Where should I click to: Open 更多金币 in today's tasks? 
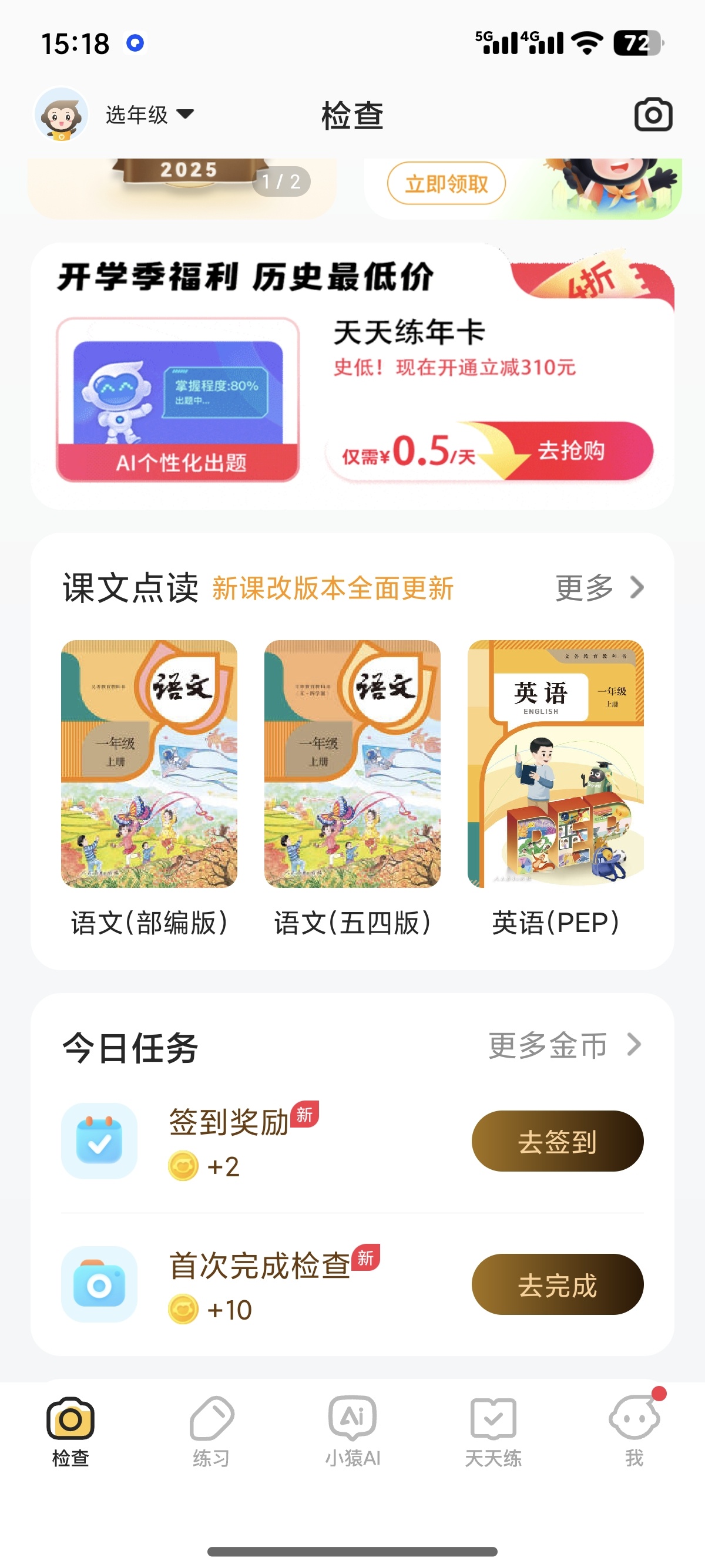coord(565,1046)
